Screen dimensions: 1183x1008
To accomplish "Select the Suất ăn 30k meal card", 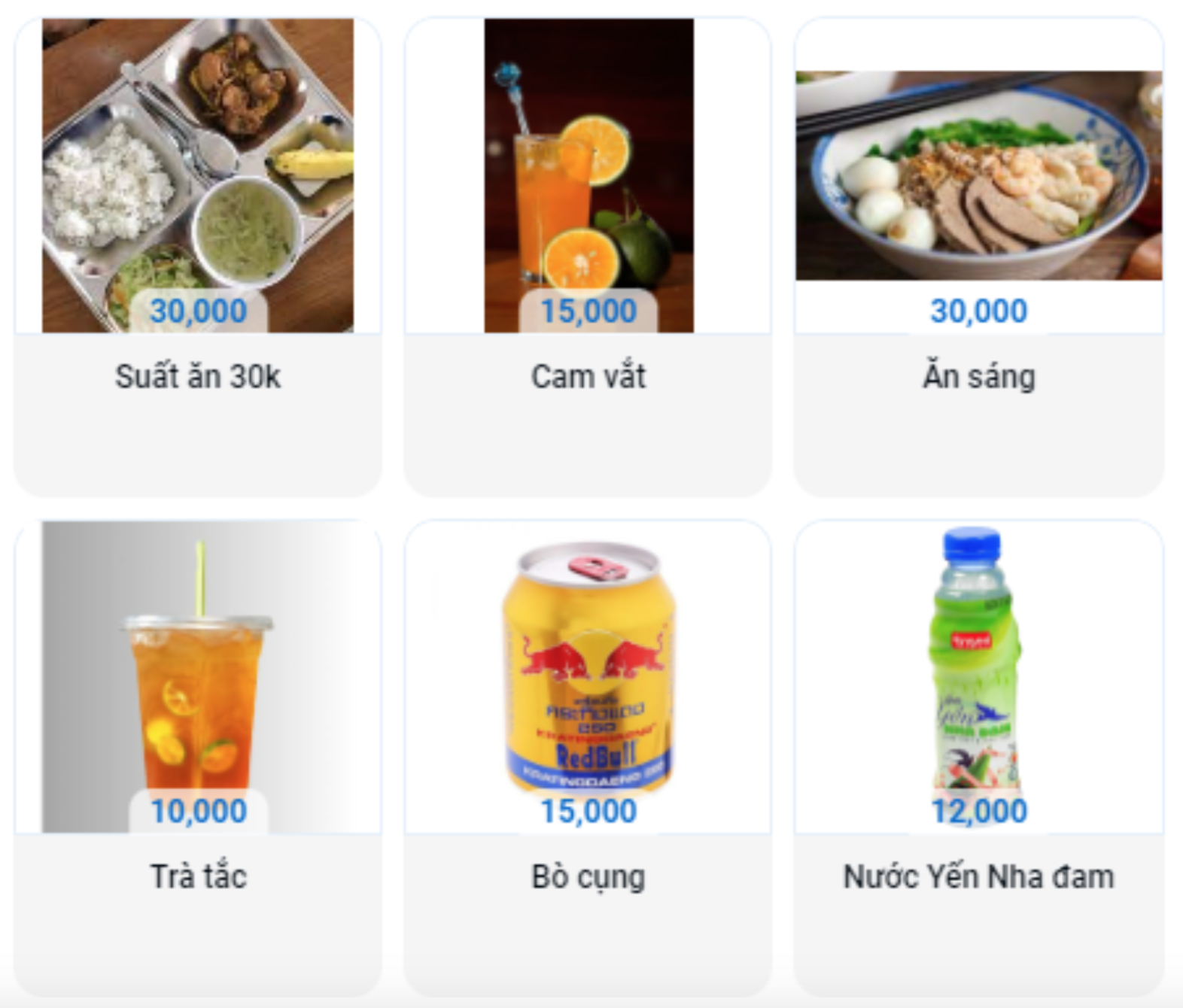I will click(x=198, y=256).
